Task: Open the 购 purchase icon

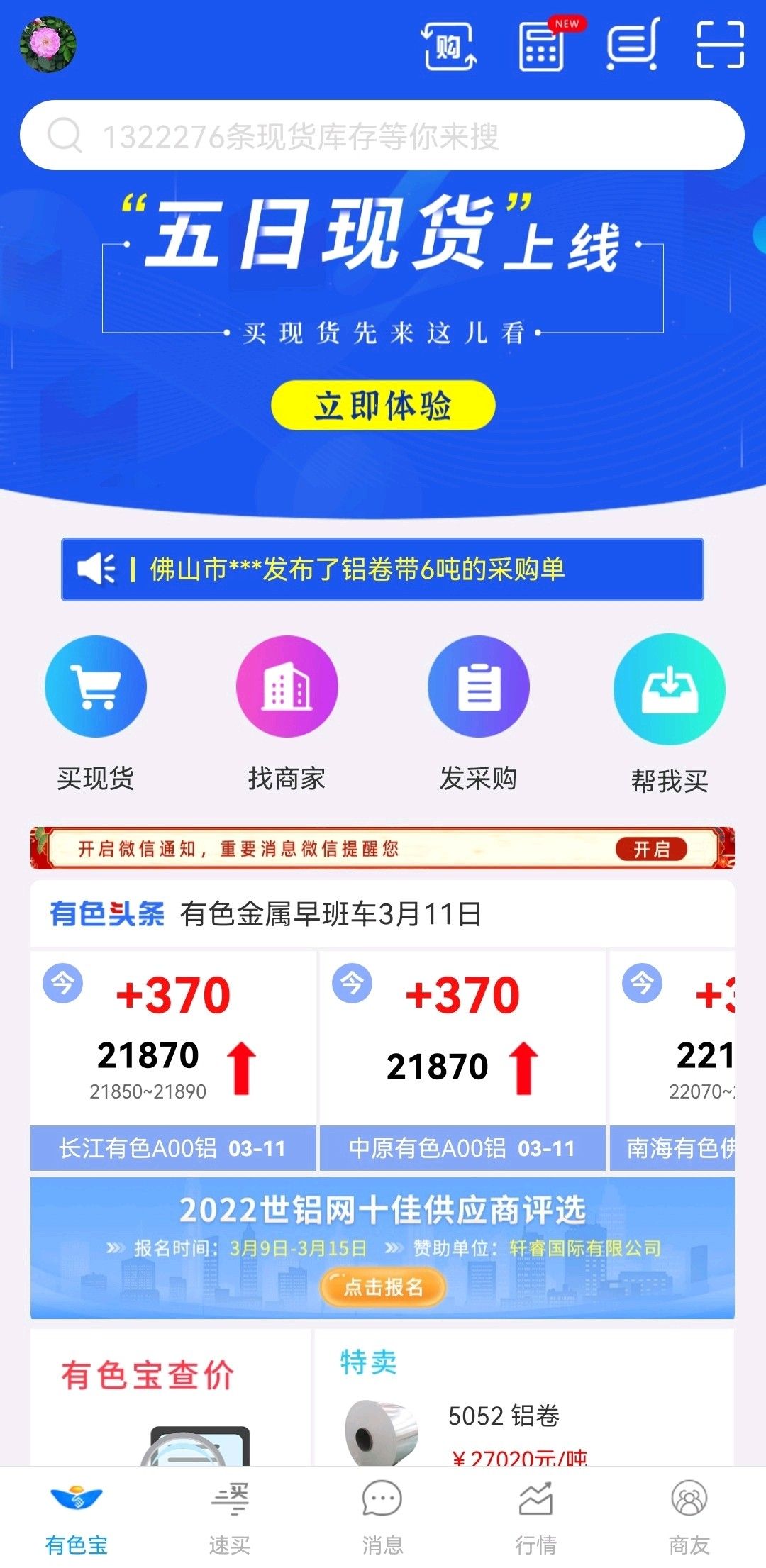Action: tap(449, 47)
